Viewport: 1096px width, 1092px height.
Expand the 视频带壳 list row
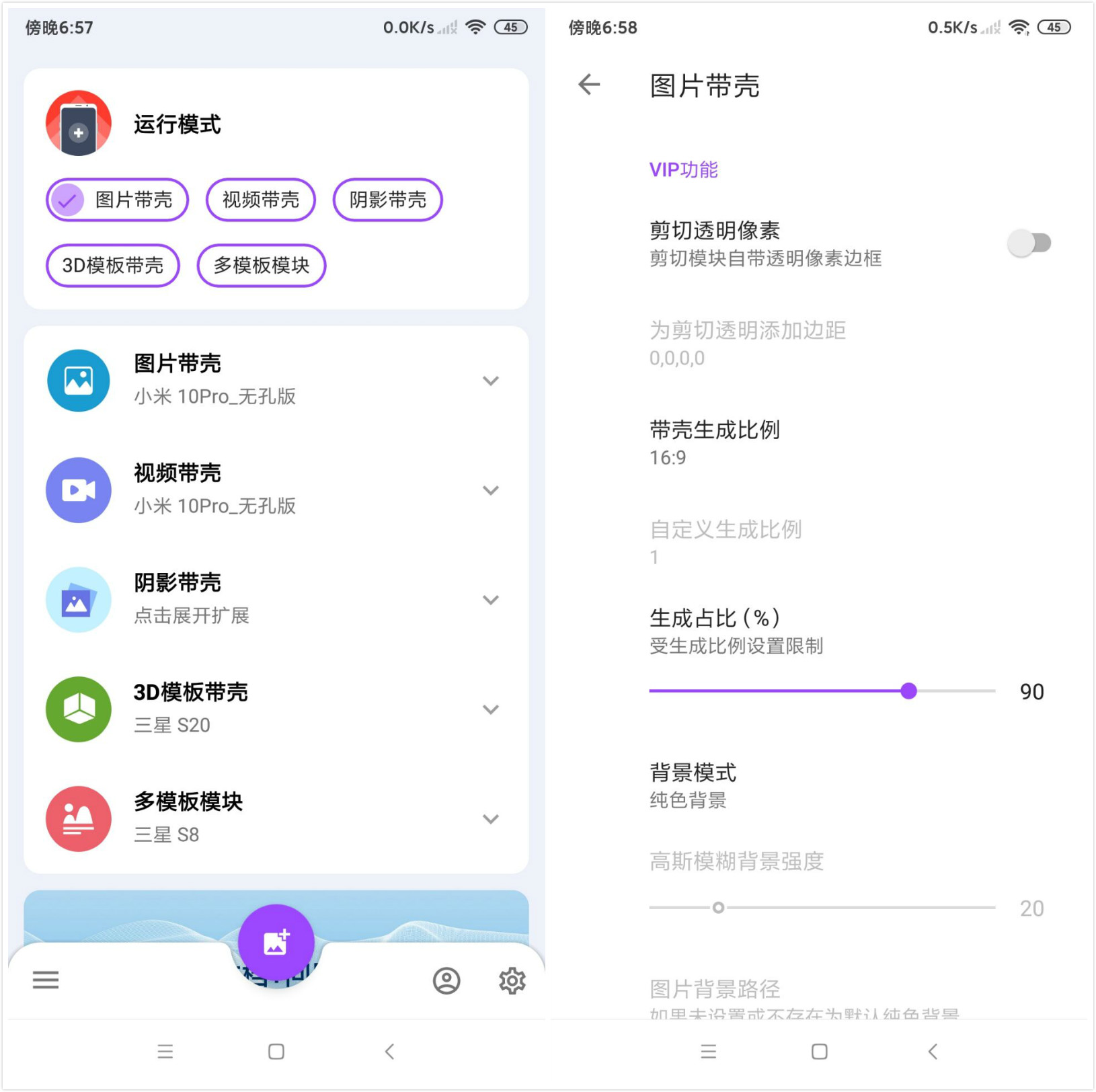491,490
